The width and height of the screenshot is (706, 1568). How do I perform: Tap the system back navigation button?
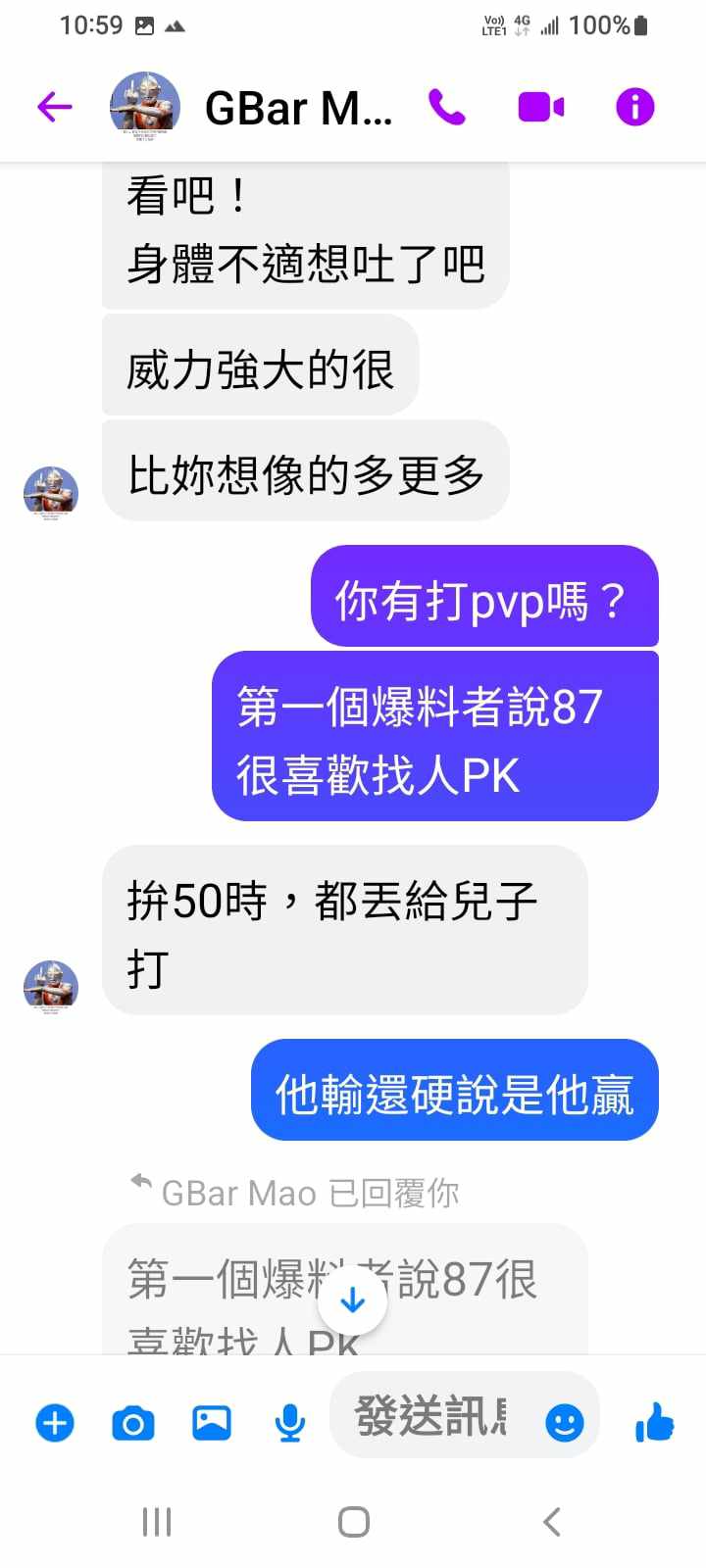[552, 1522]
